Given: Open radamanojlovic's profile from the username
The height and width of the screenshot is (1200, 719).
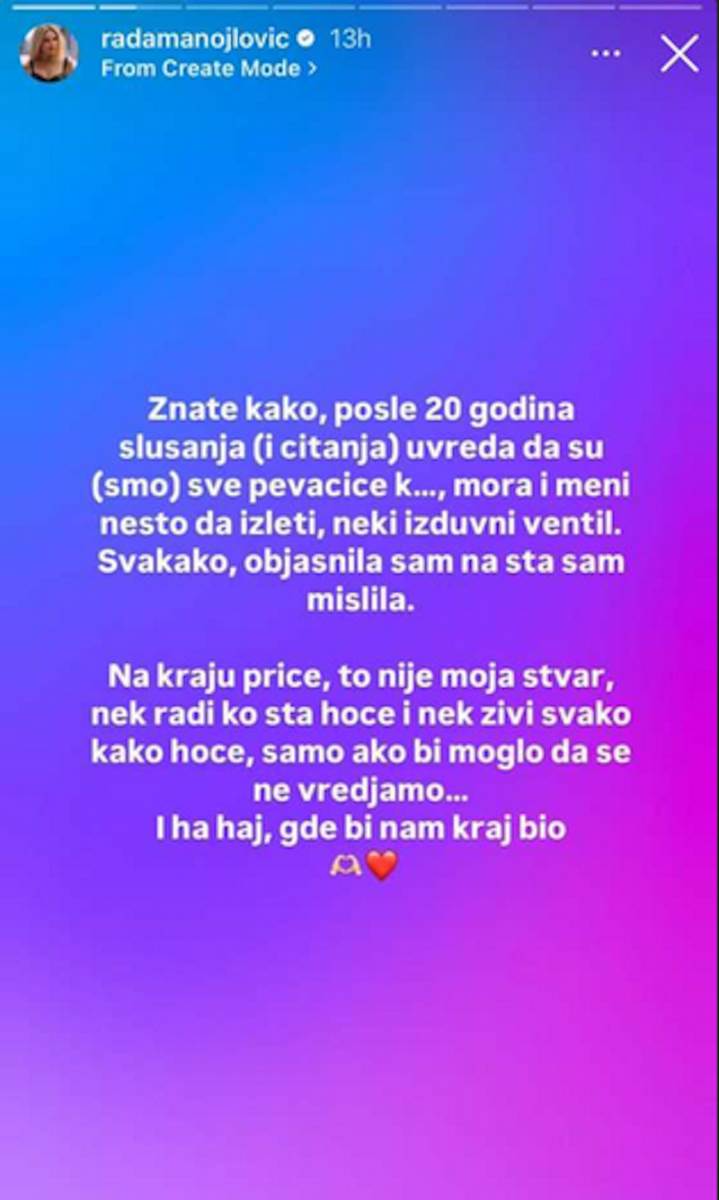Looking at the screenshot, I should 194,39.
